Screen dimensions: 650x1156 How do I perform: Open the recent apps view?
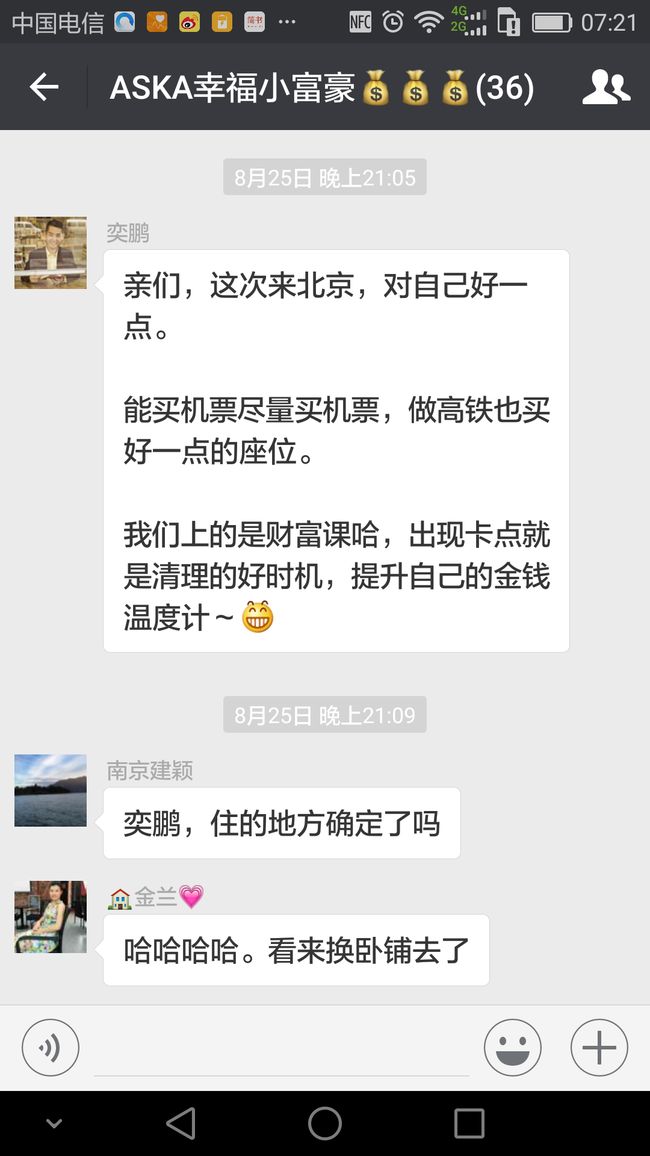coord(469,1124)
